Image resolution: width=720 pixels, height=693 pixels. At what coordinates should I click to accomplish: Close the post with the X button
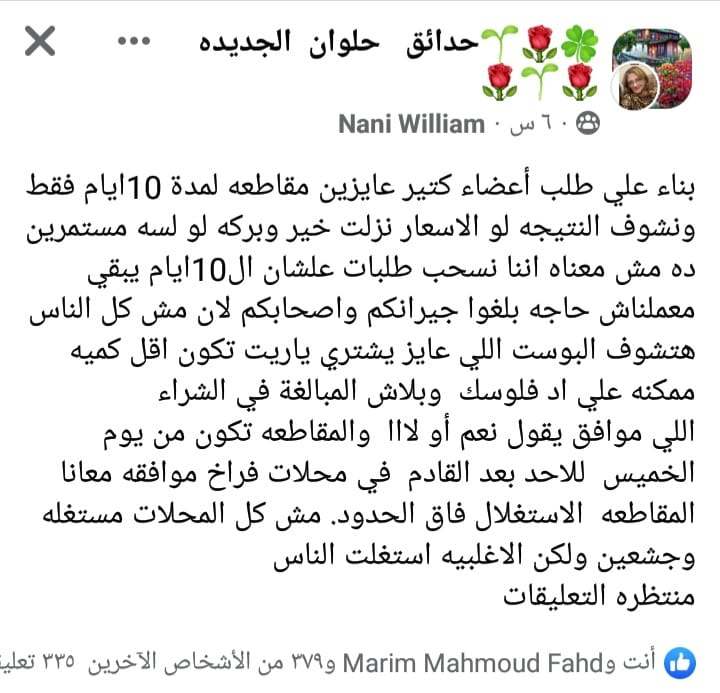click(x=40, y=42)
